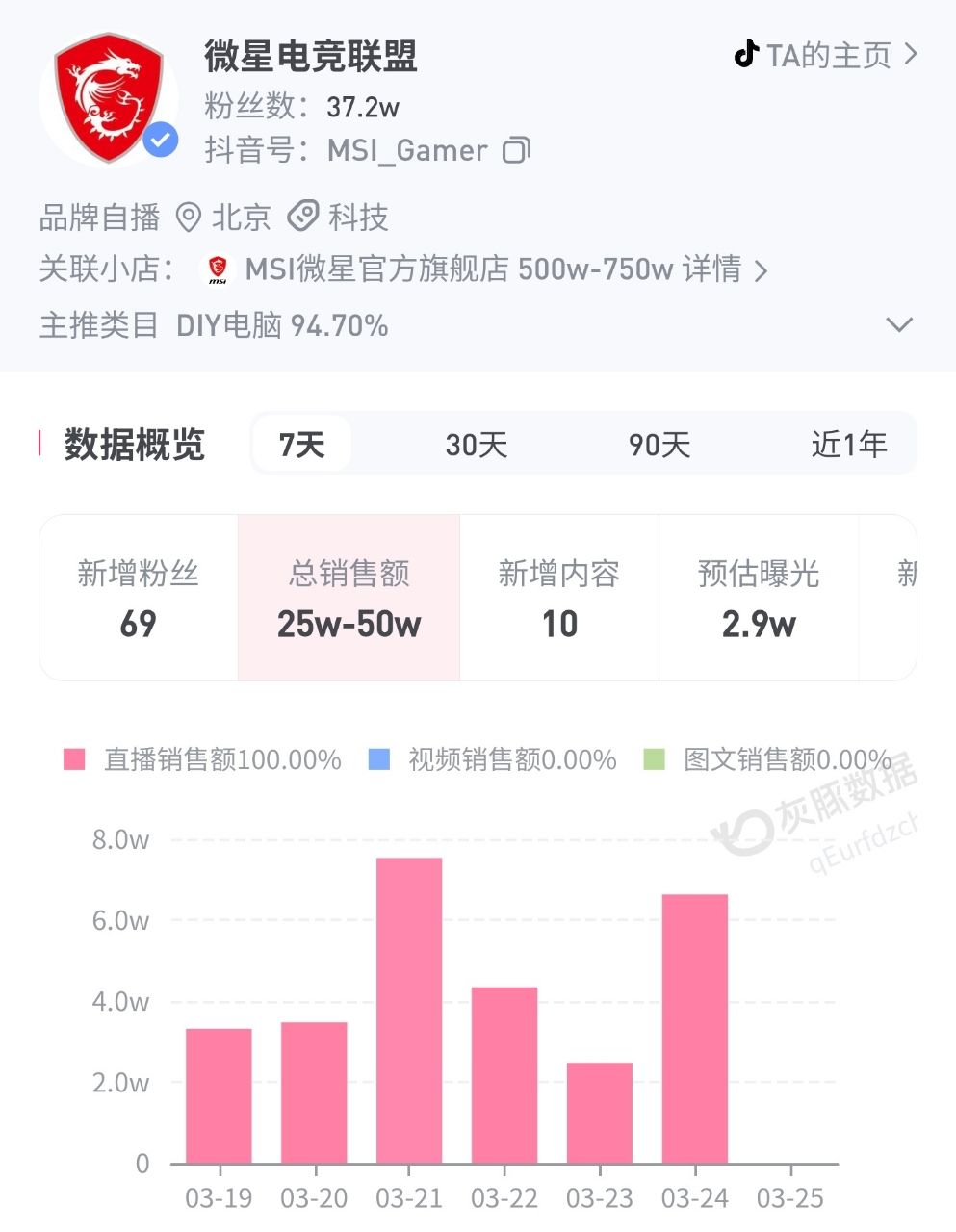Select the 新增内容 metric card
This screenshot has width=956, height=1232.
coord(559,598)
